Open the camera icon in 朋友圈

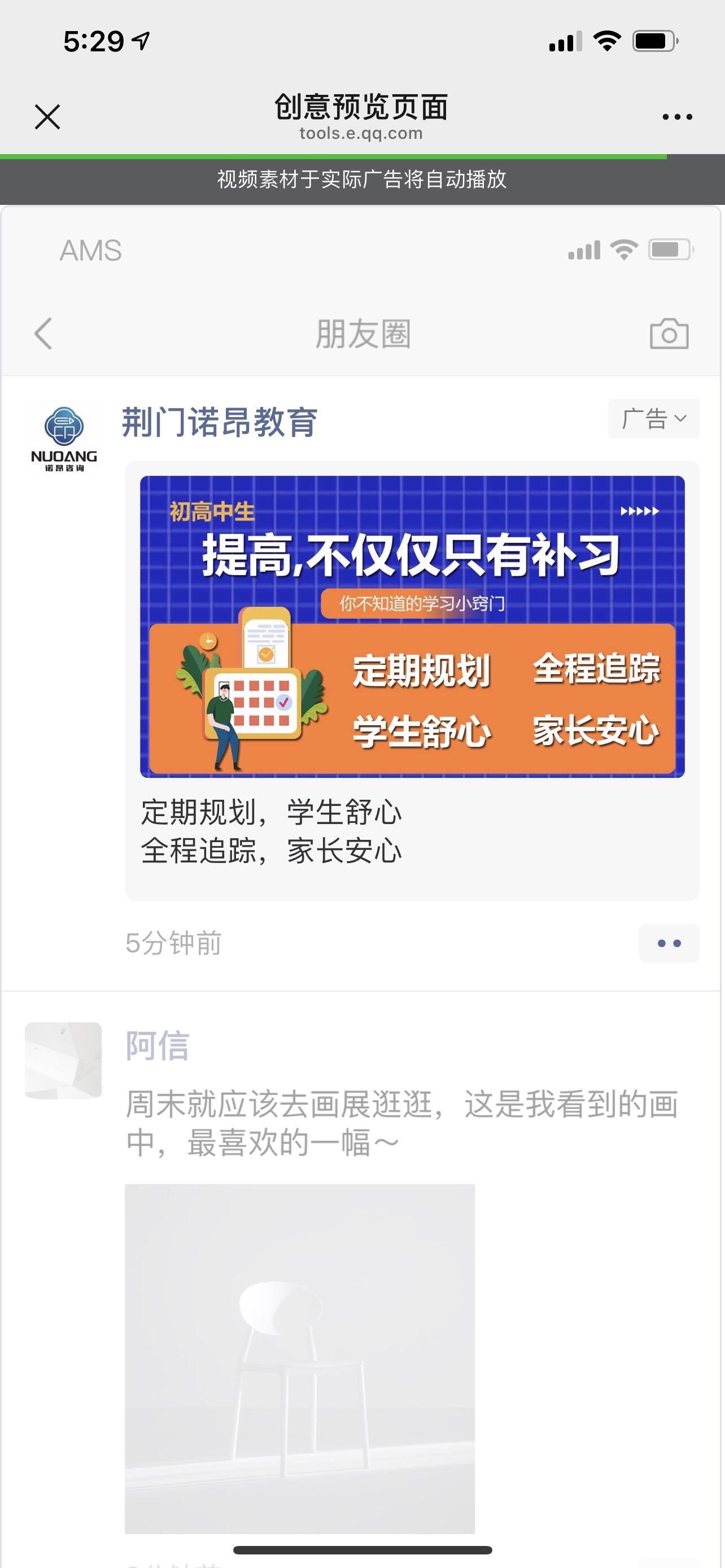click(669, 334)
